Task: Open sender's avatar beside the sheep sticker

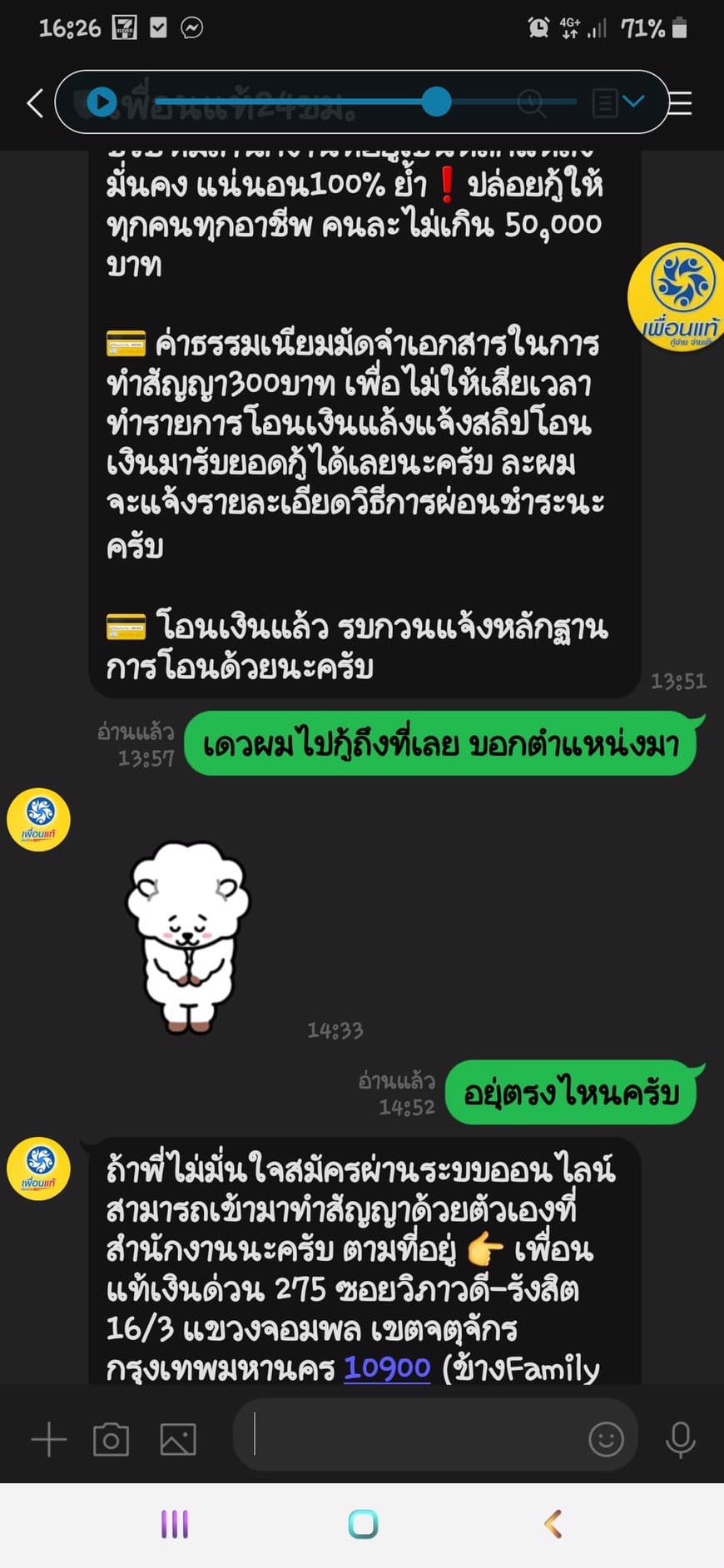Action: pos(38,820)
